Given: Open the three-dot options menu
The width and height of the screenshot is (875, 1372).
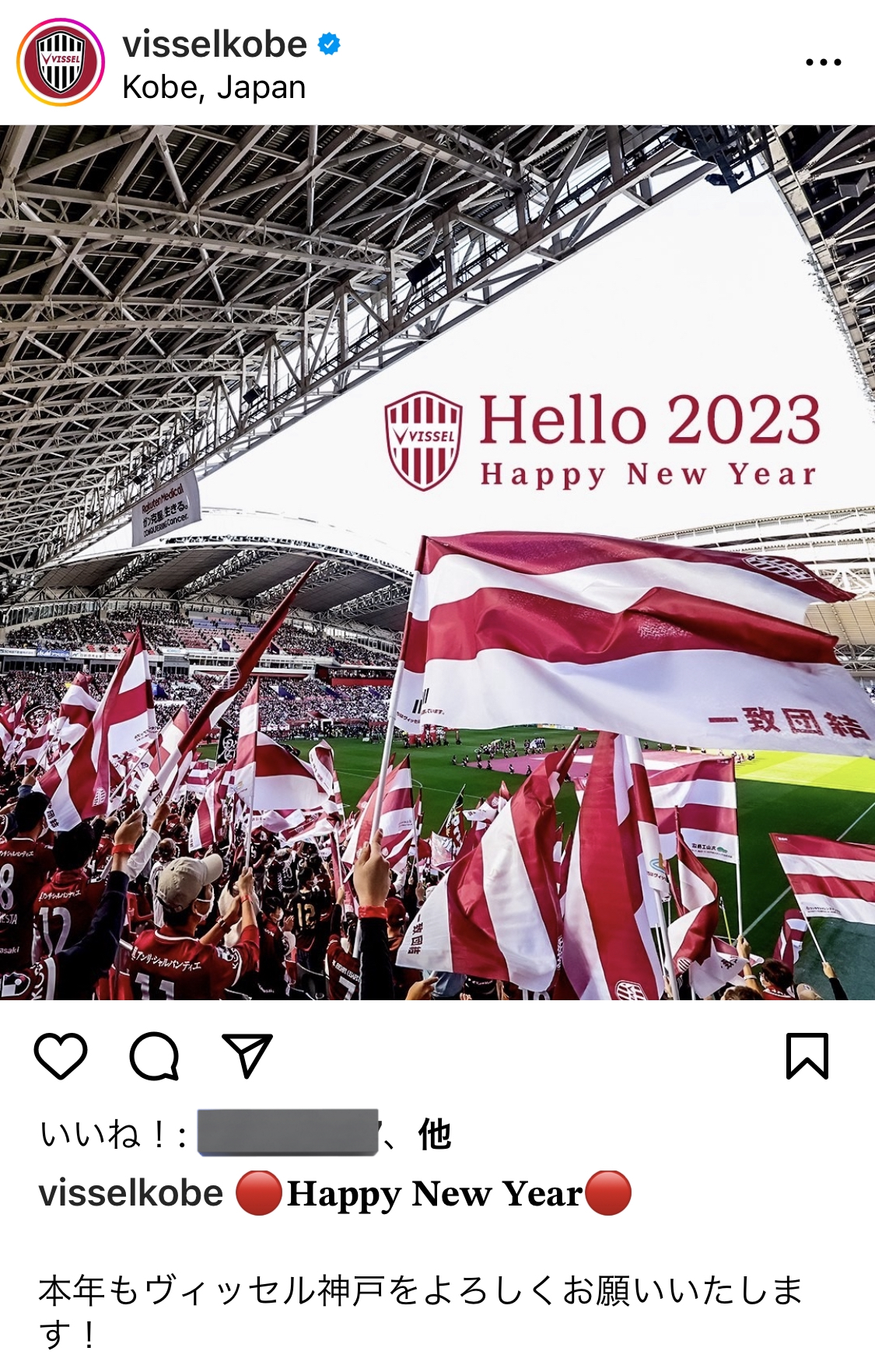Looking at the screenshot, I should (x=823, y=62).
